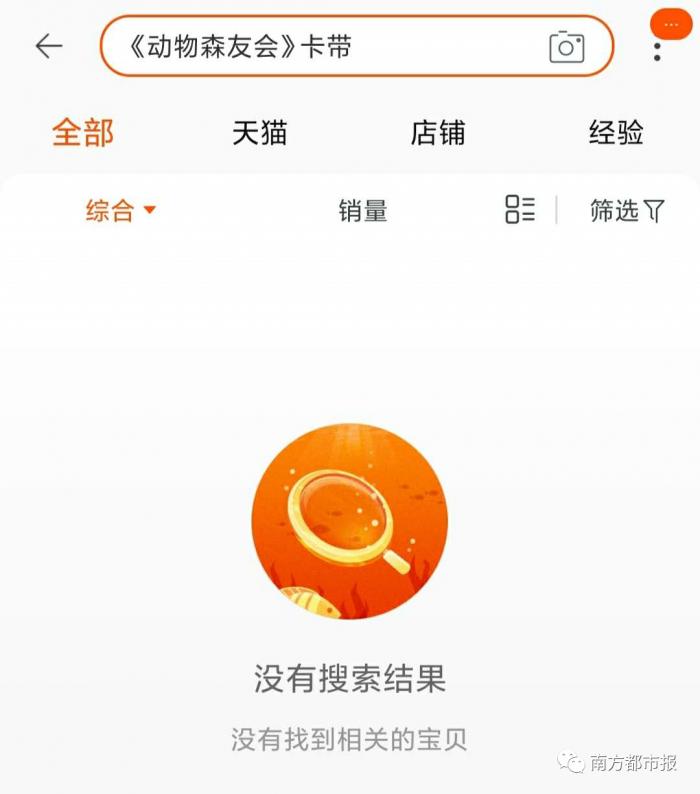Expand the 综合 sort dropdown

pos(121,211)
